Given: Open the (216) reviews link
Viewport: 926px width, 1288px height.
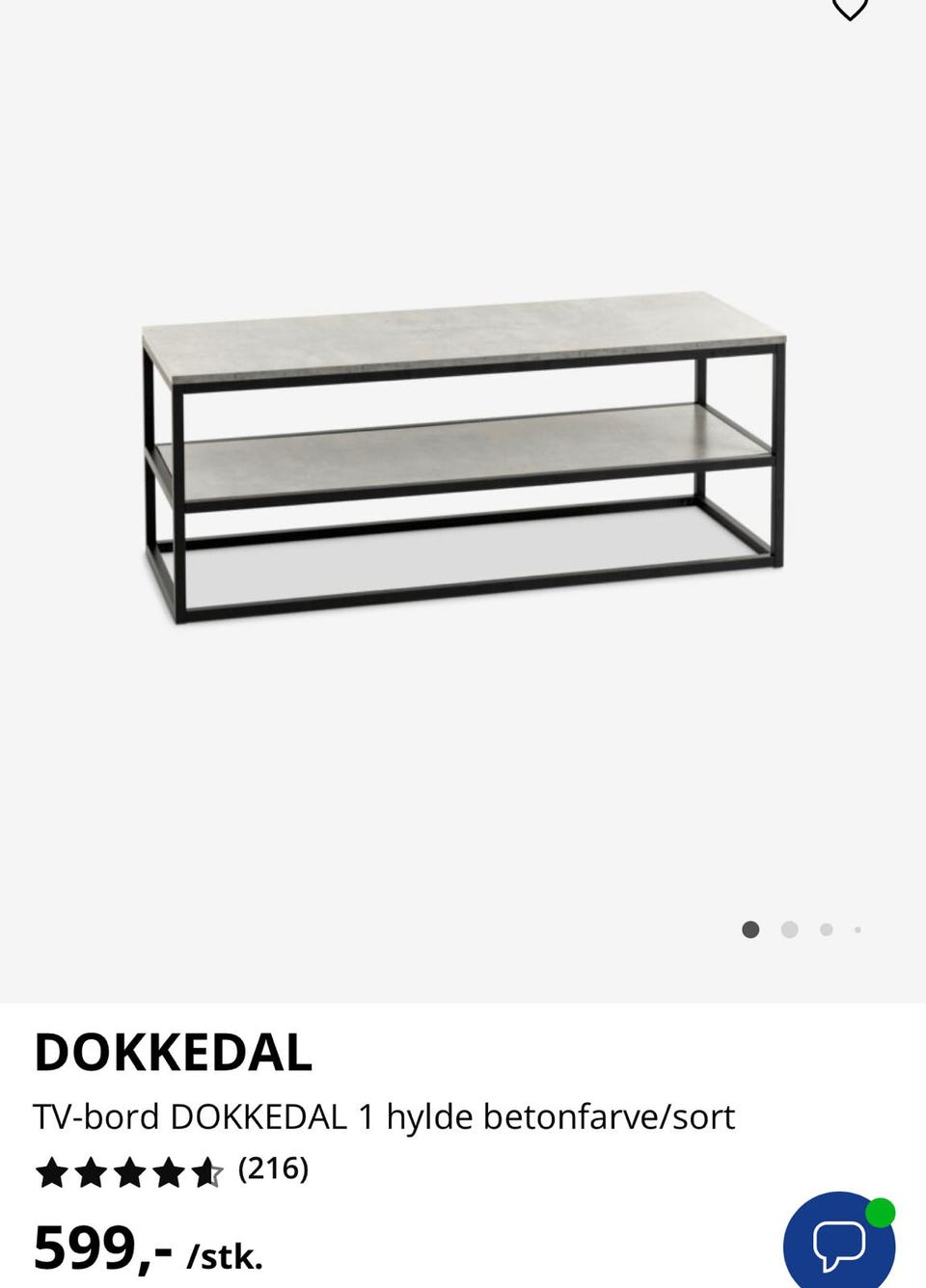Looking at the screenshot, I should 272,1167.
